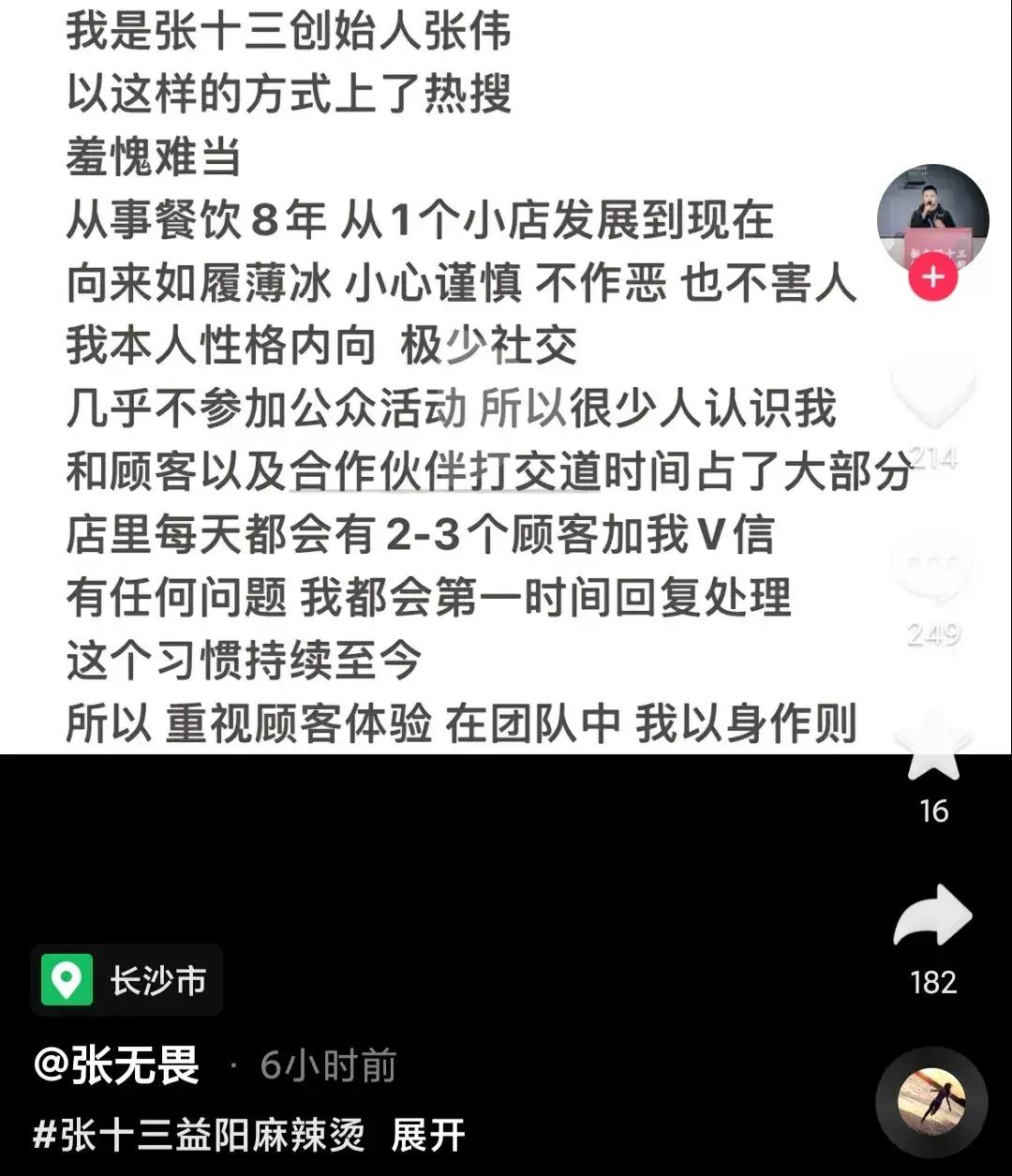
Task: Open the 长沙市 location tag
Action: [x=127, y=981]
